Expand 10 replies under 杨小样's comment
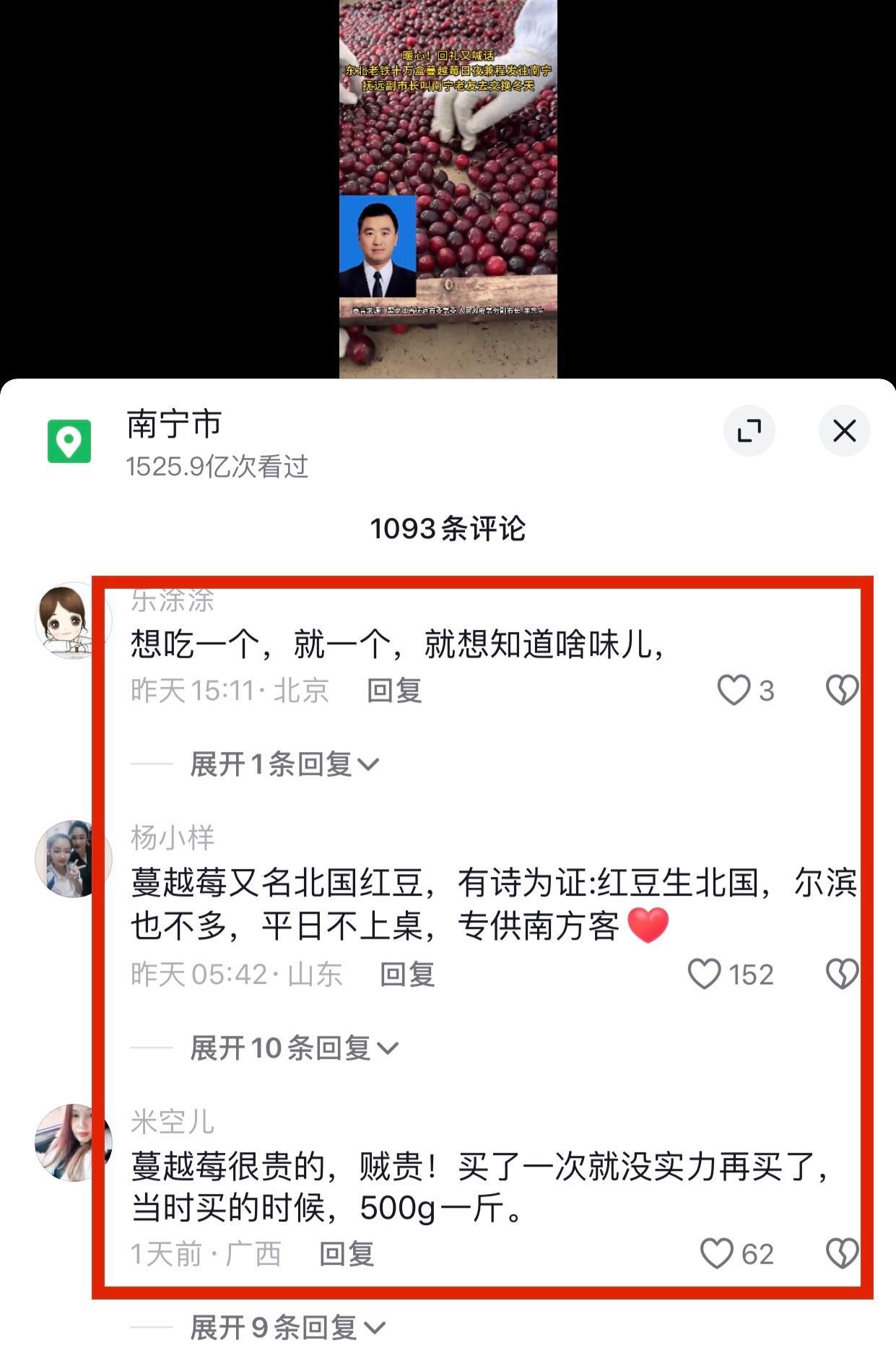The width and height of the screenshot is (896, 1366). 293,1047
